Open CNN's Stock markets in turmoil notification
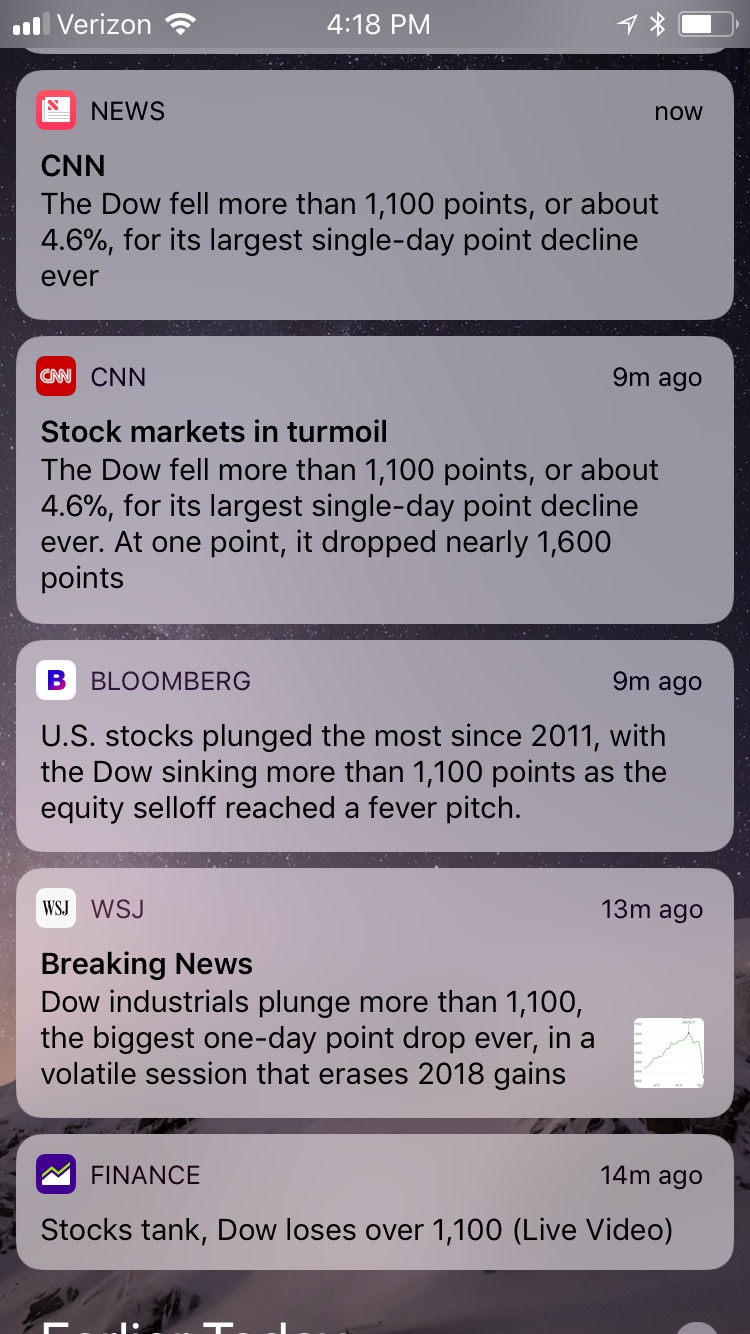This screenshot has height=1334, width=750. point(375,480)
